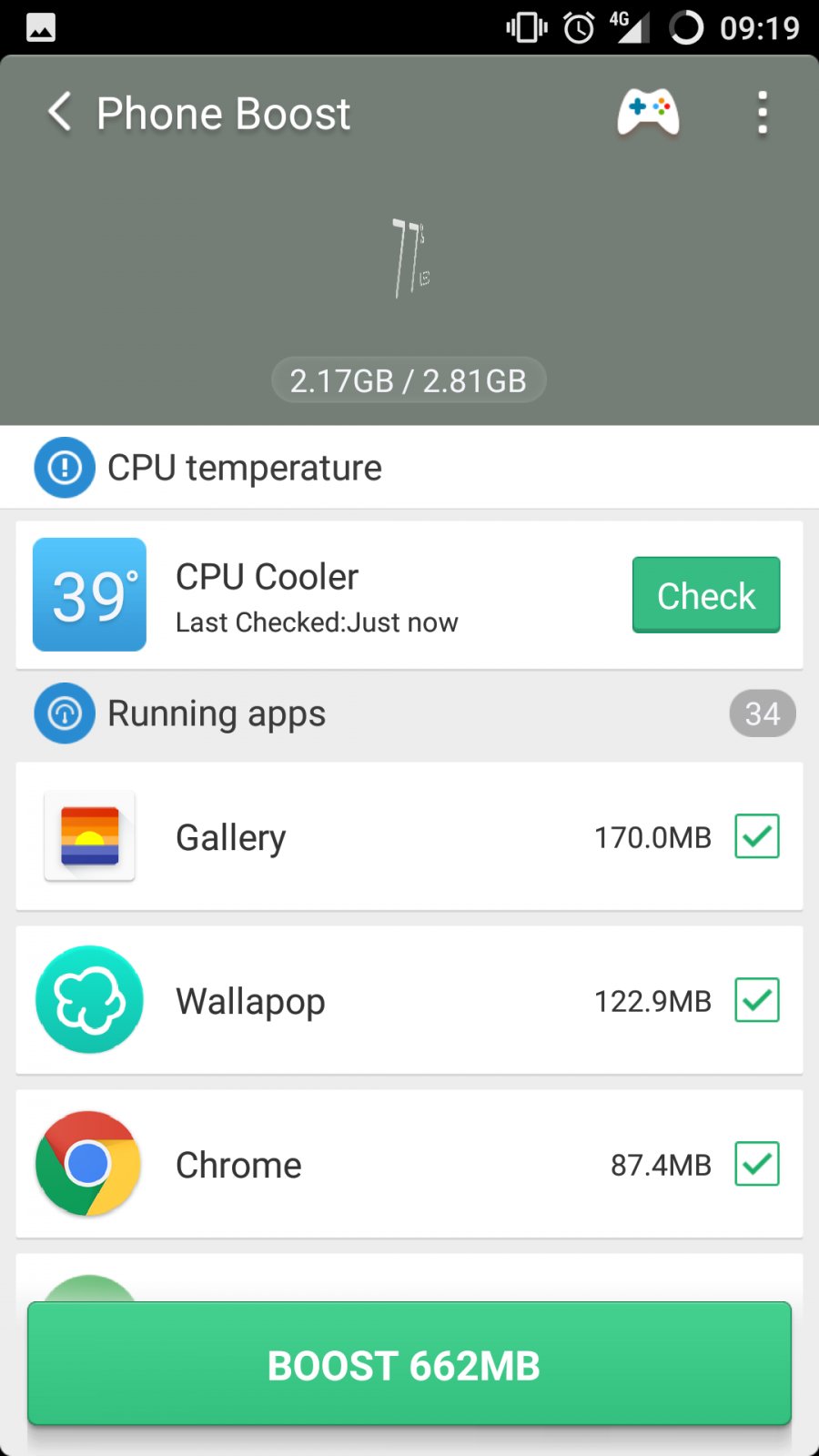
Task: Go back from Phone Boost
Action: [60, 113]
